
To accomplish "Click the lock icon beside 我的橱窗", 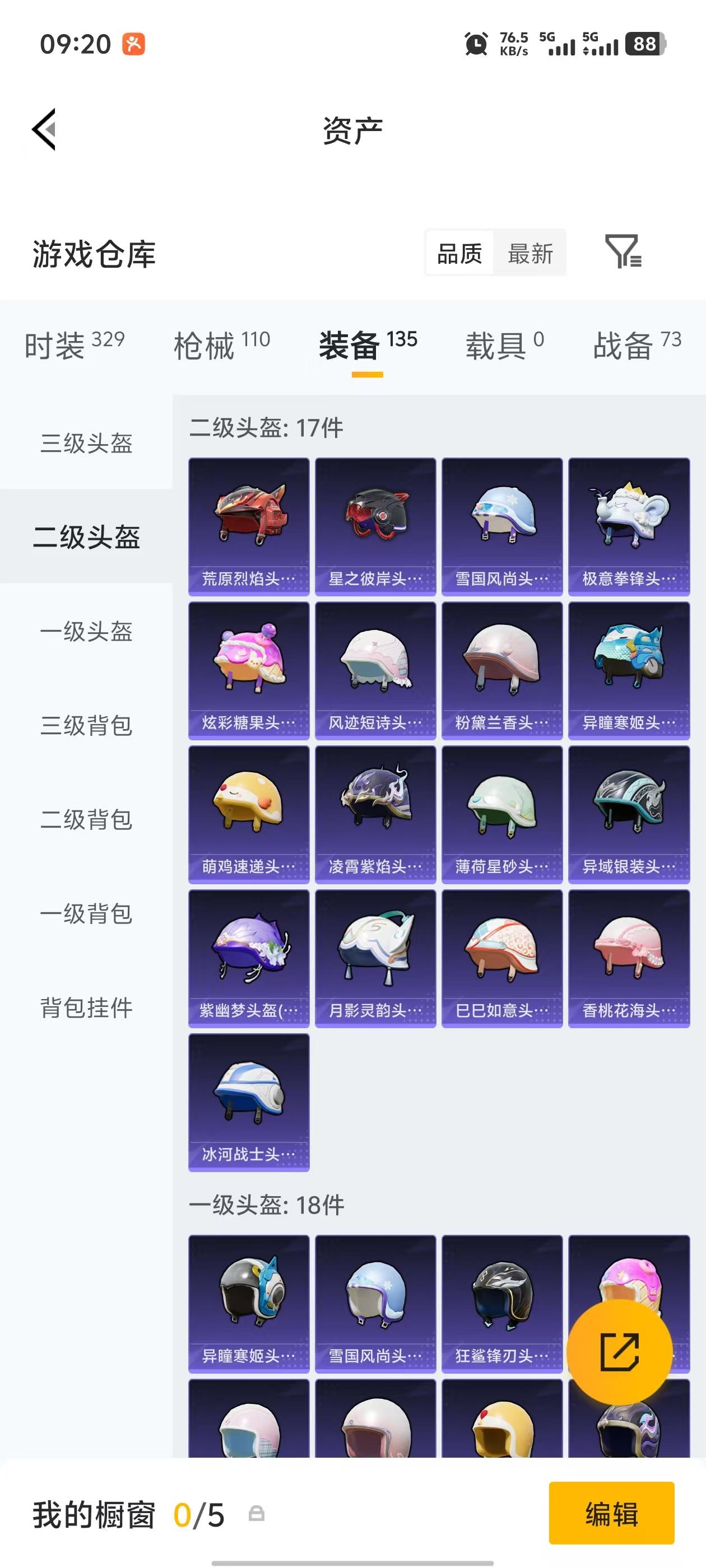I will click(x=258, y=1514).
